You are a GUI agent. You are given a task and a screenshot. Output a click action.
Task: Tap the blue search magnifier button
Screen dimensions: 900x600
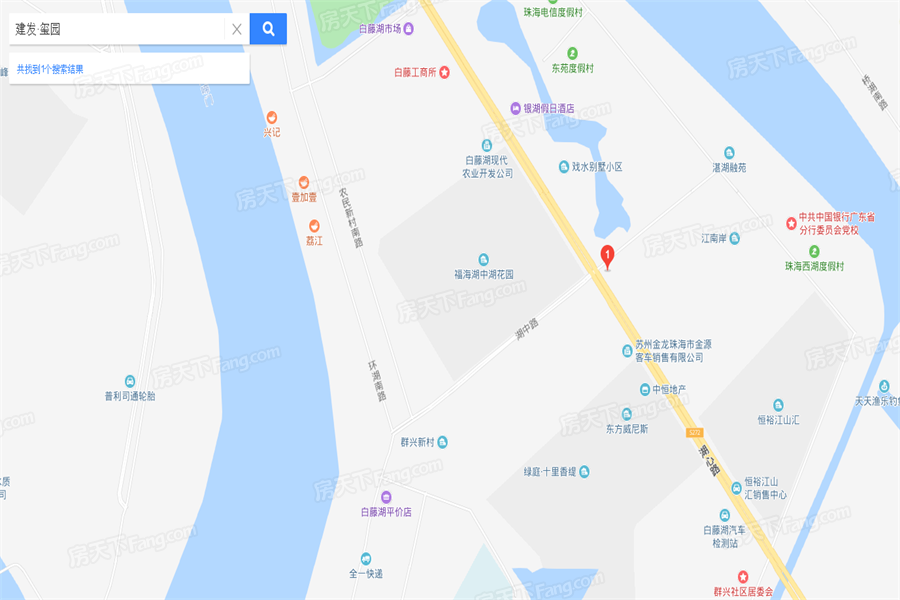[268, 29]
